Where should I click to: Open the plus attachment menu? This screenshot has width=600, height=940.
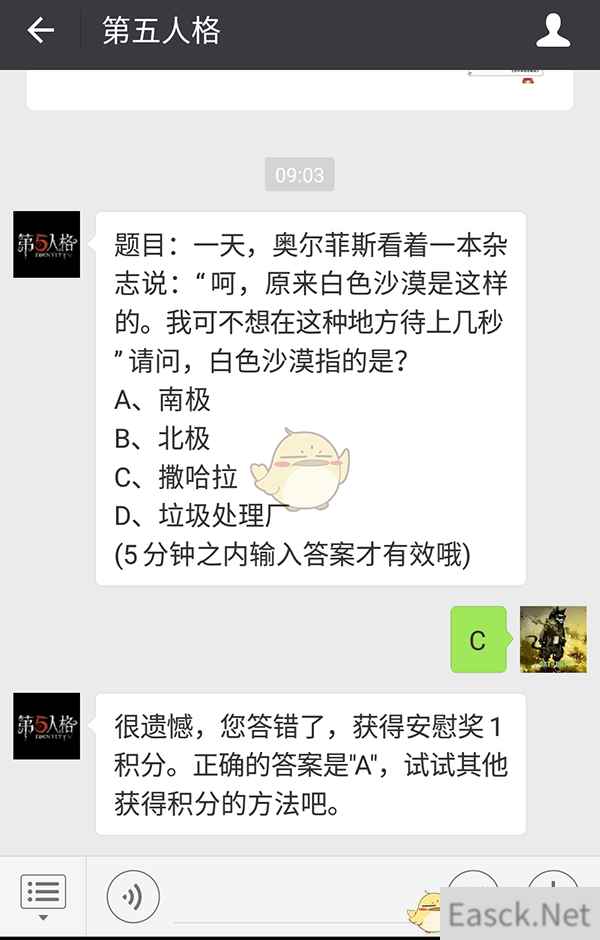(x=553, y=887)
